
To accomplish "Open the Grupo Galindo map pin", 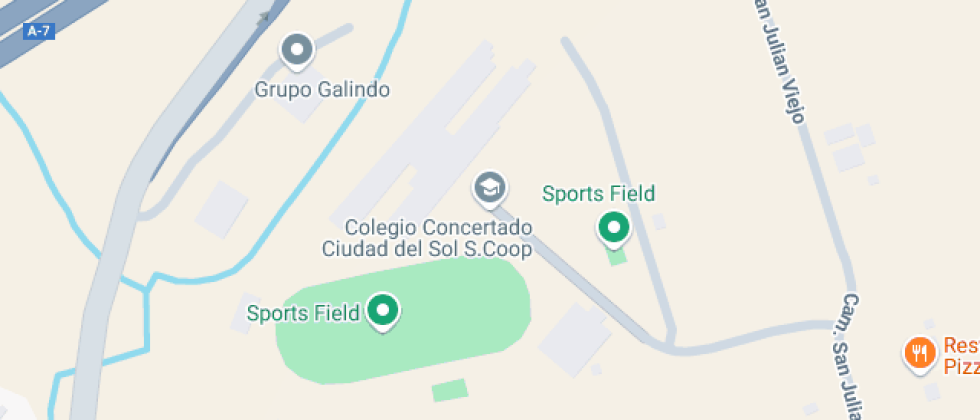I will click(296, 49).
